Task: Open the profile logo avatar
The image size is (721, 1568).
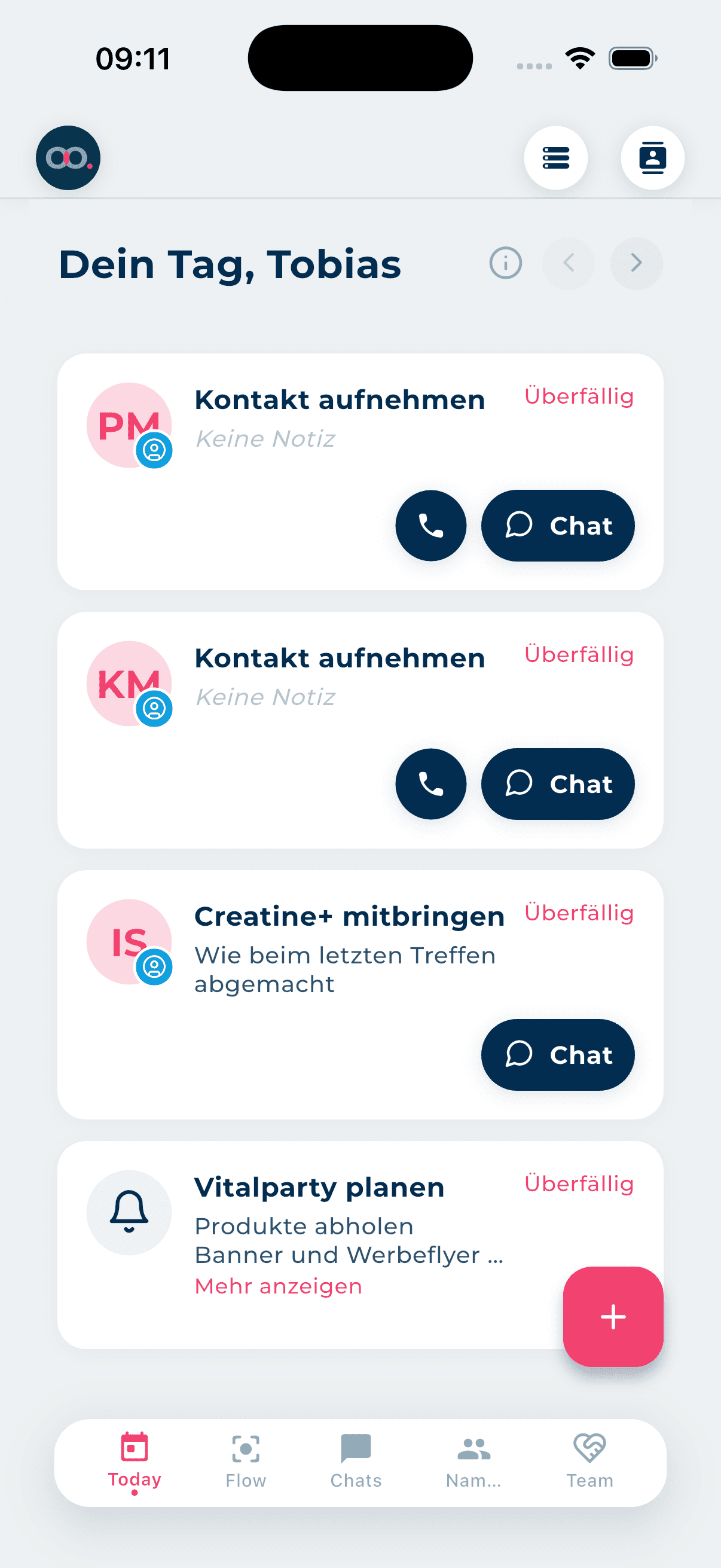Action: [x=68, y=158]
